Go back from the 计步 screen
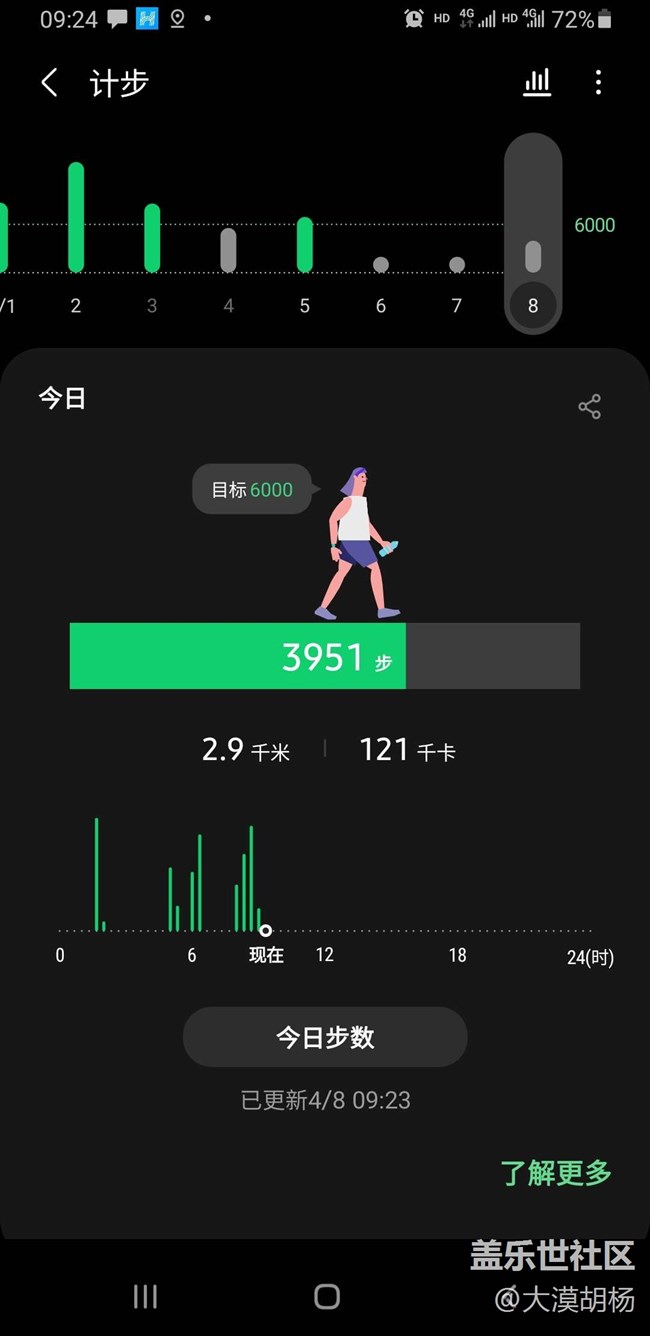The height and width of the screenshot is (1336, 650). (x=49, y=83)
